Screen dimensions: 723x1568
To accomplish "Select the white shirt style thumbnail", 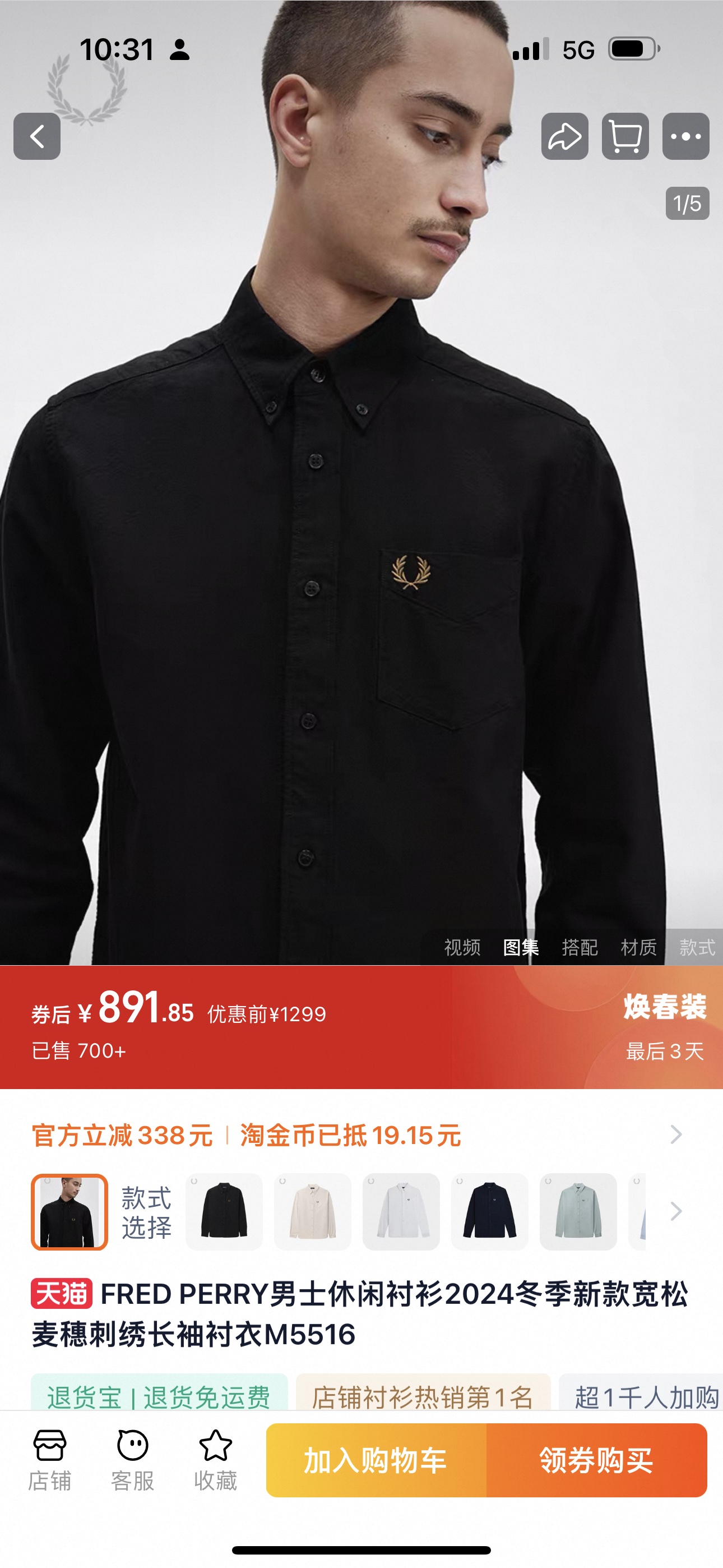I will pos(401,1211).
